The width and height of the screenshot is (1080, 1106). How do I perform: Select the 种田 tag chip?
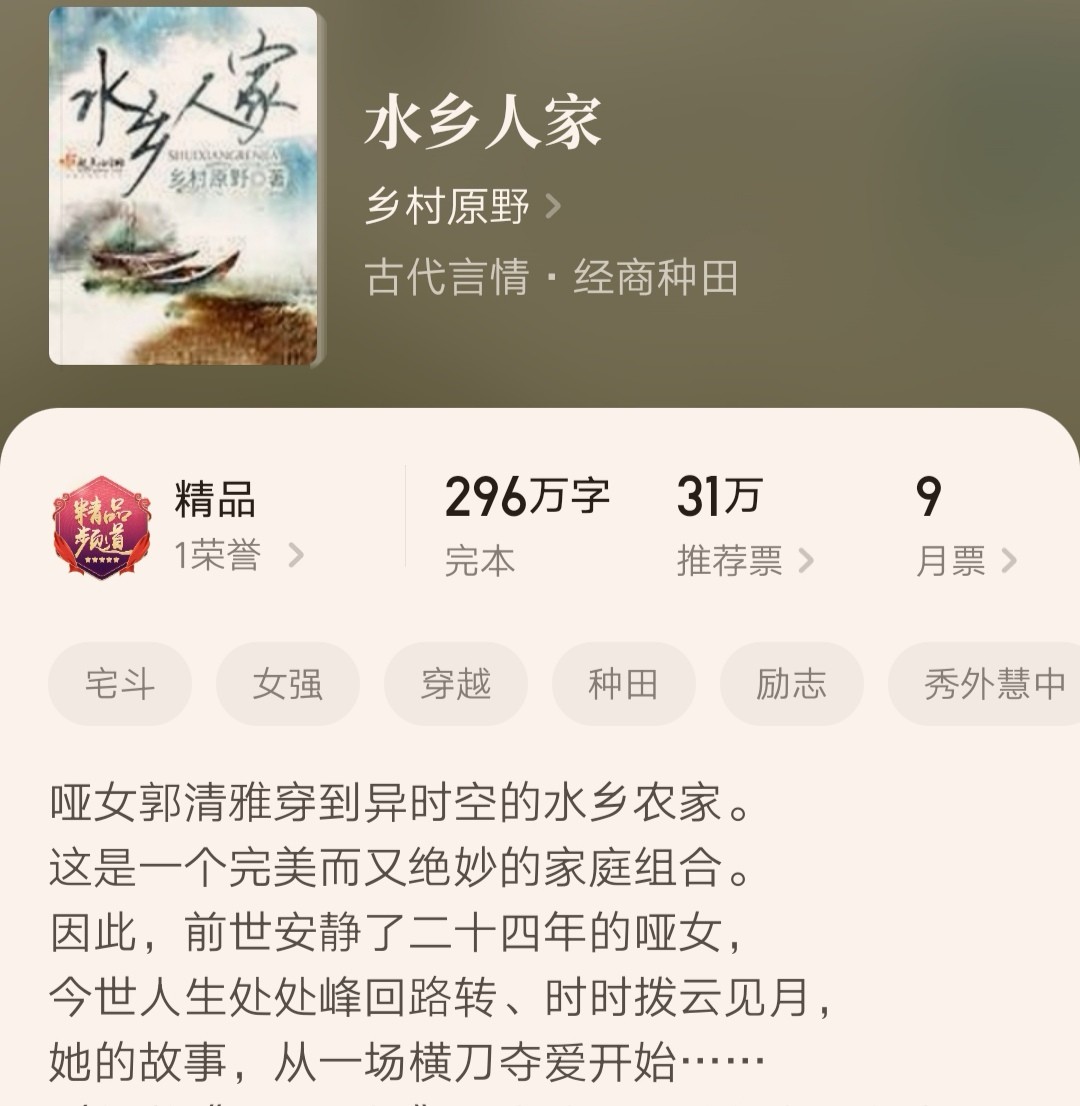click(623, 684)
